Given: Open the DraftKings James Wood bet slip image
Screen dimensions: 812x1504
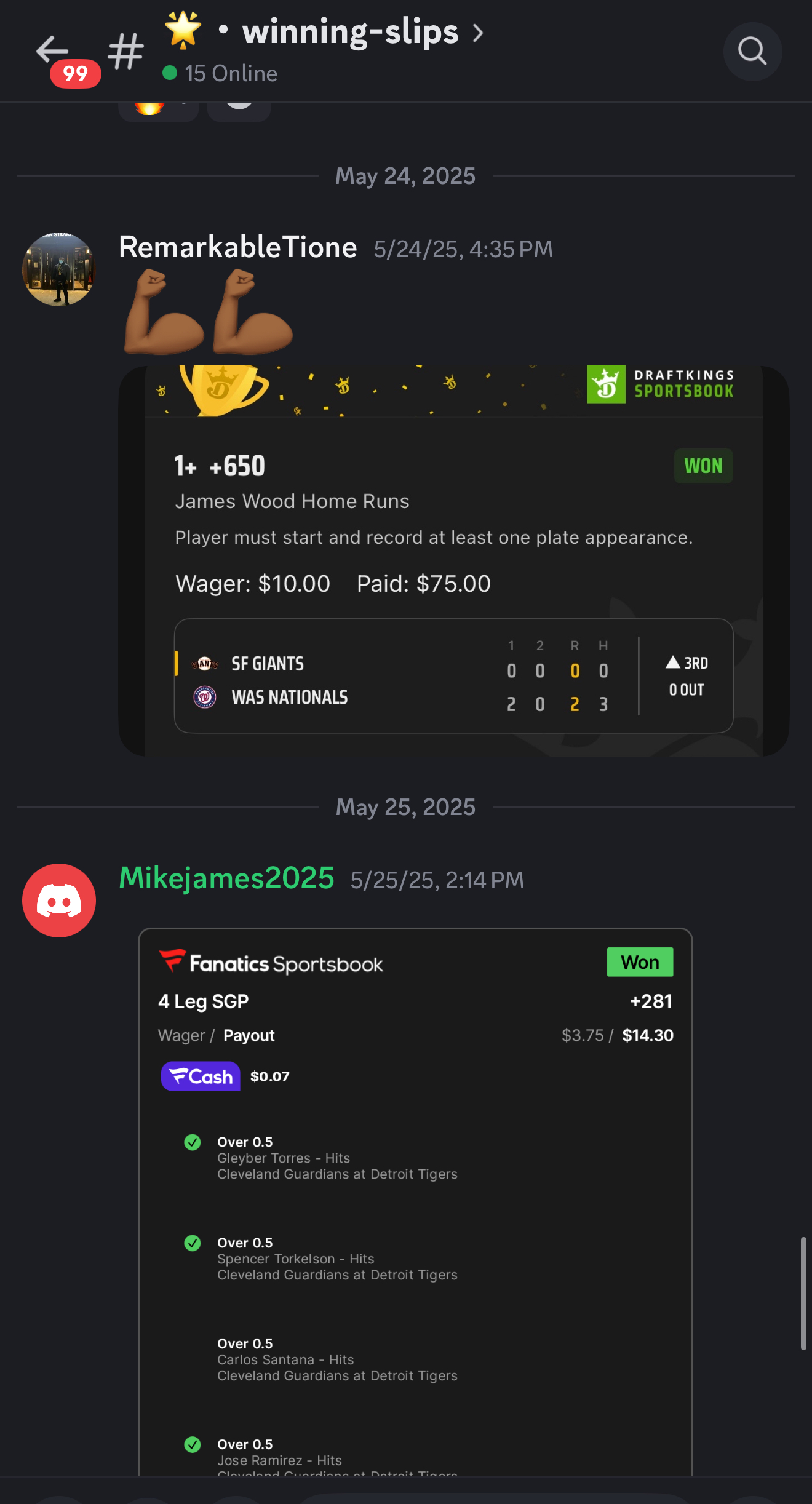Looking at the screenshot, I should click(x=453, y=560).
